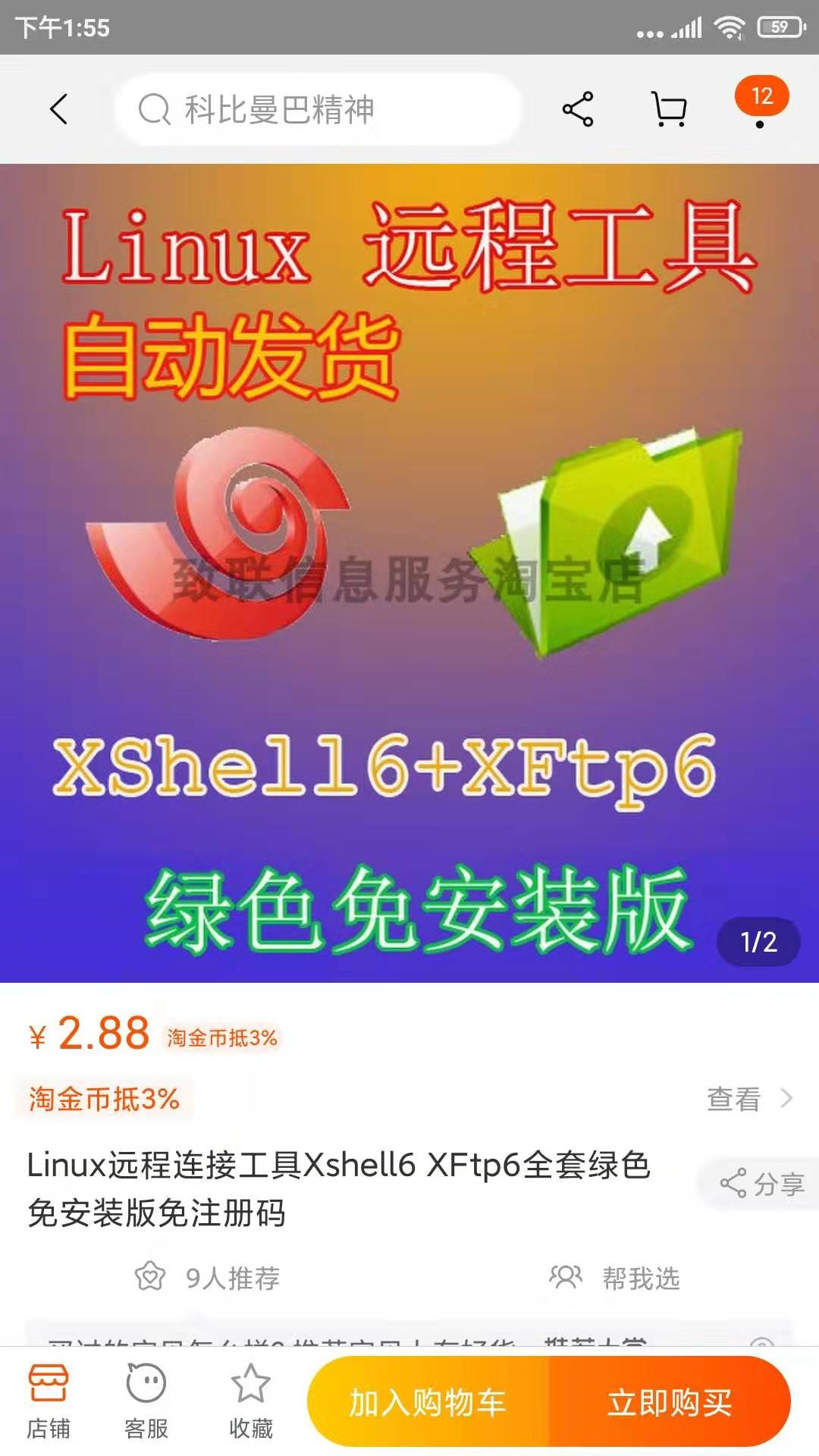819x1456 pixels.
Task: Tap 加入购物车 to add to cart
Action: point(428,1402)
